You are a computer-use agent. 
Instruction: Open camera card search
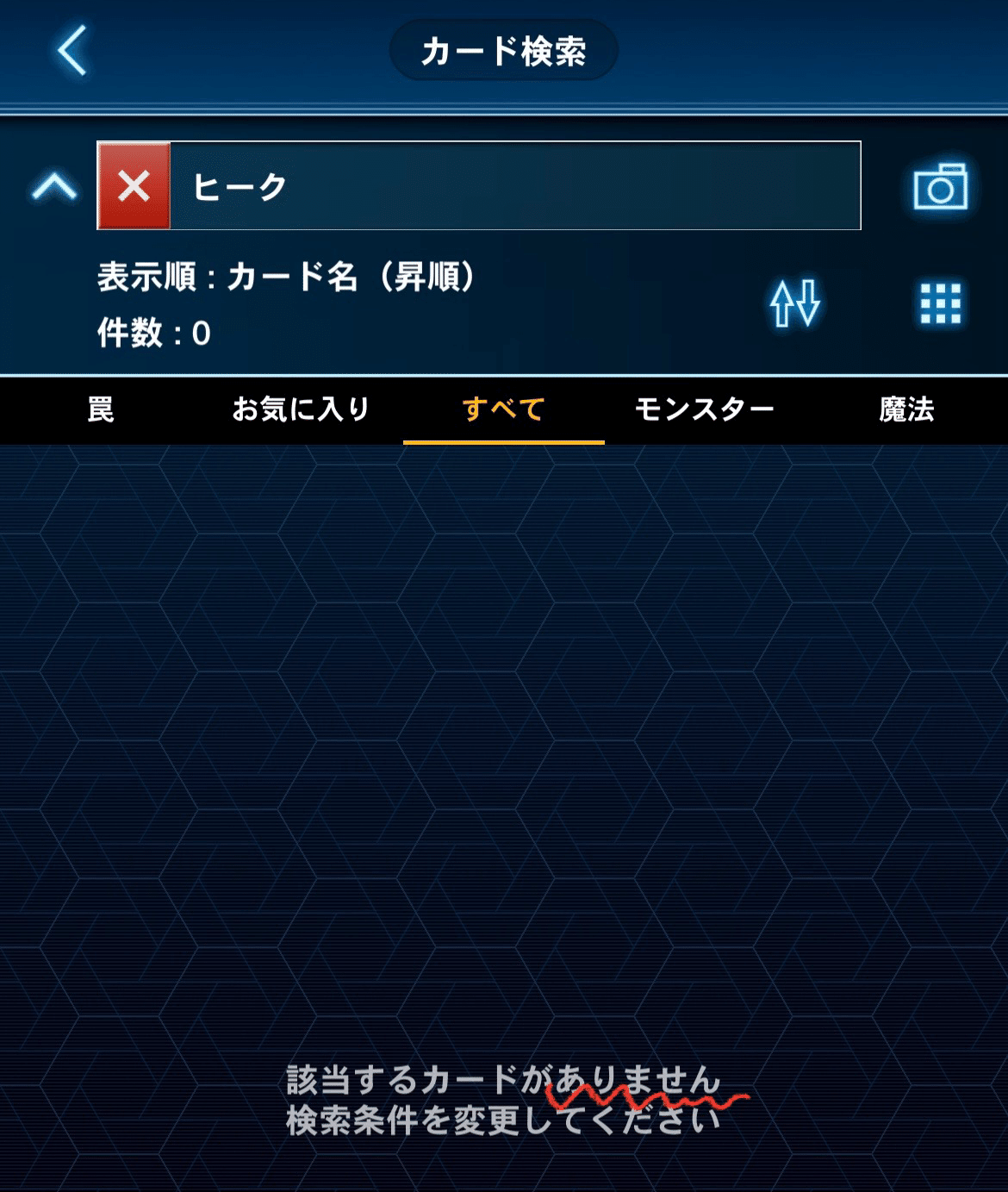(x=940, y=186)
